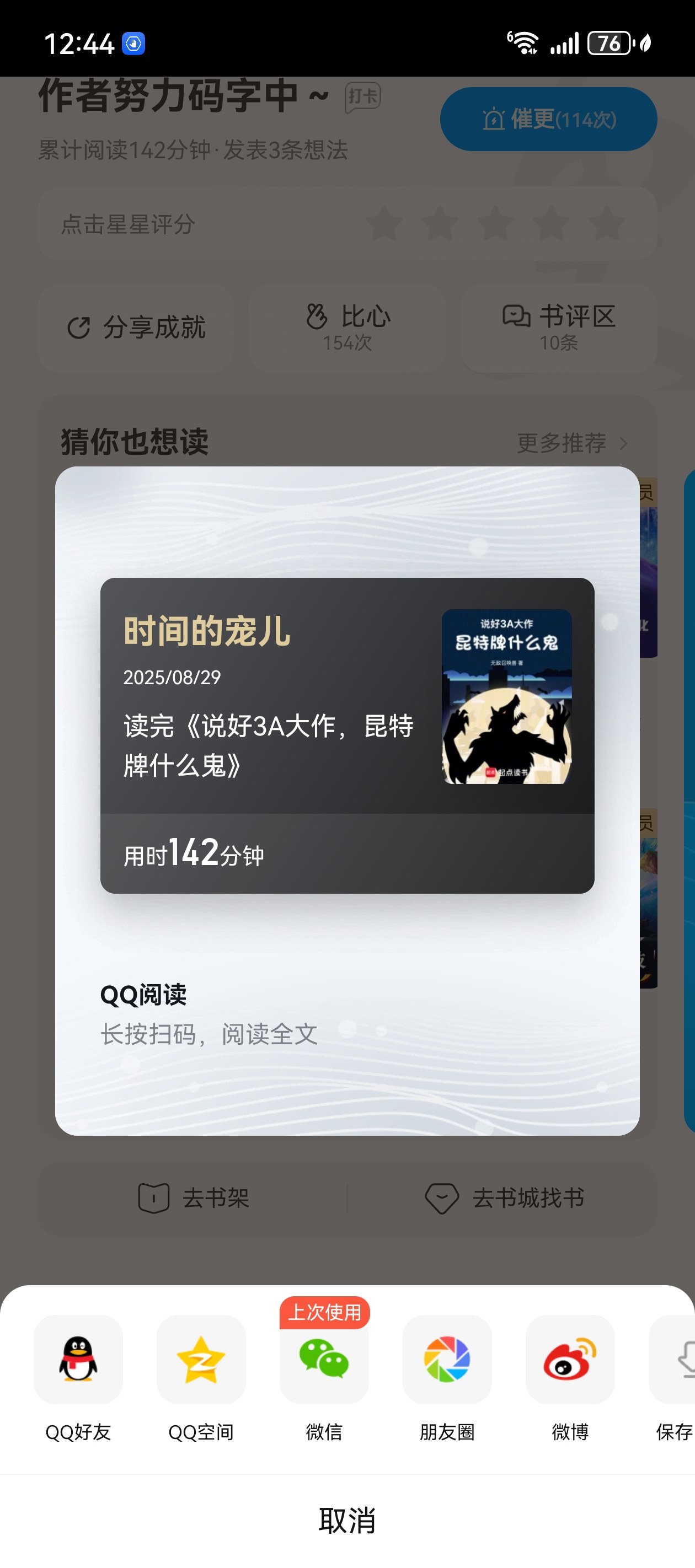This screenshot has height=1568, width=695.
Task: Share the card via 微信
Action: (324, 1360)
